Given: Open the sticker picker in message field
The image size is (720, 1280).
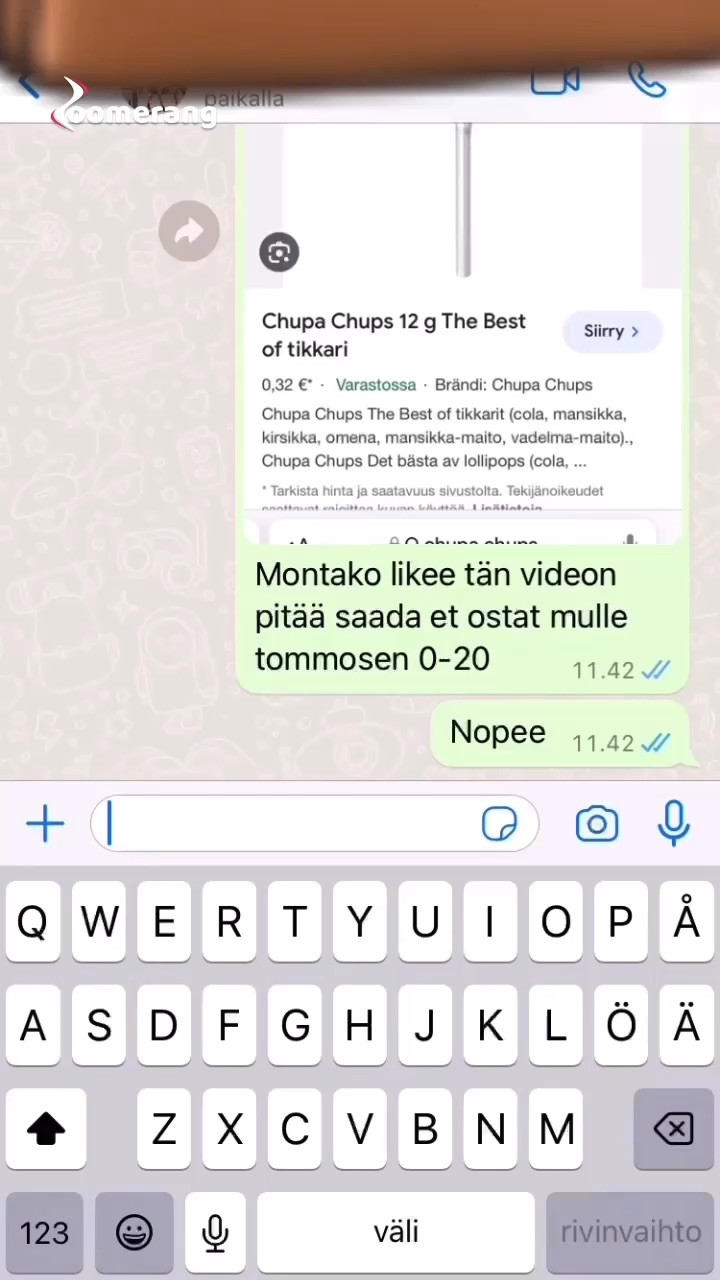Looking at the screenshot, I should (x=499, y=824).
